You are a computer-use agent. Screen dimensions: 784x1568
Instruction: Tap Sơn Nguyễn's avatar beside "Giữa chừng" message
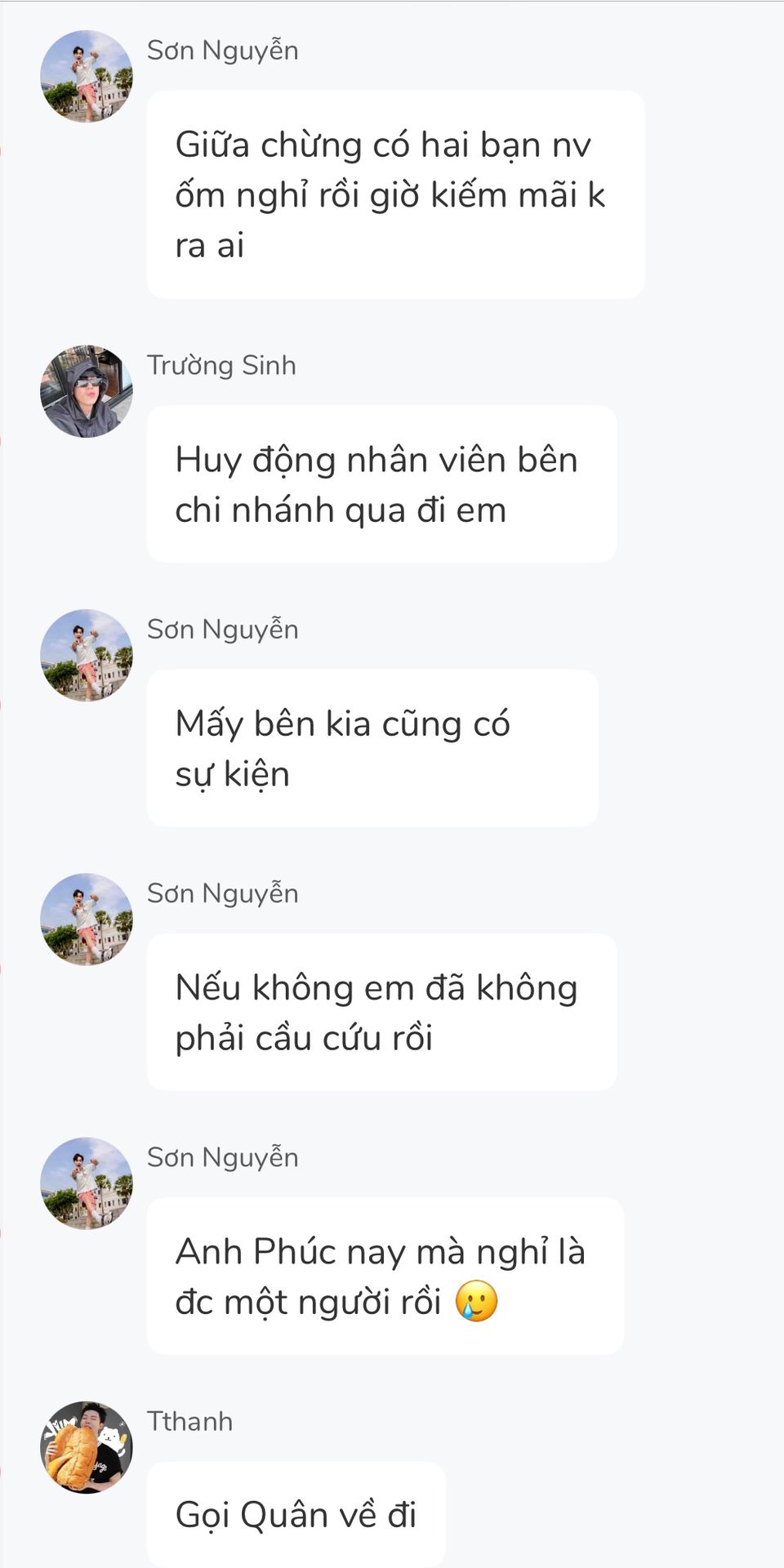[86, 77]
